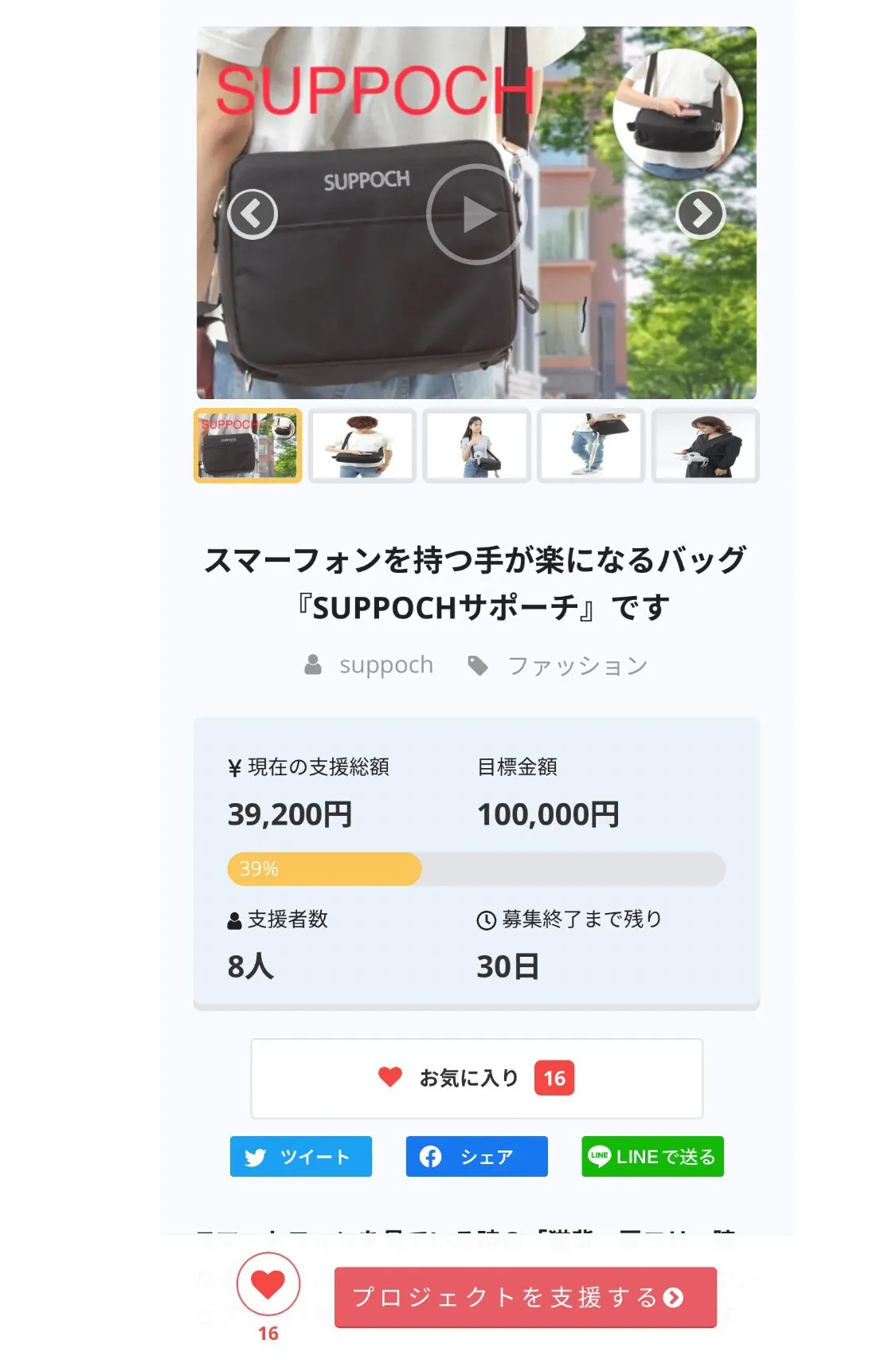This screenshot has width=896, height=1360.
Task: Like with the floating heart icon
Action: click(x=268, y=1284)
